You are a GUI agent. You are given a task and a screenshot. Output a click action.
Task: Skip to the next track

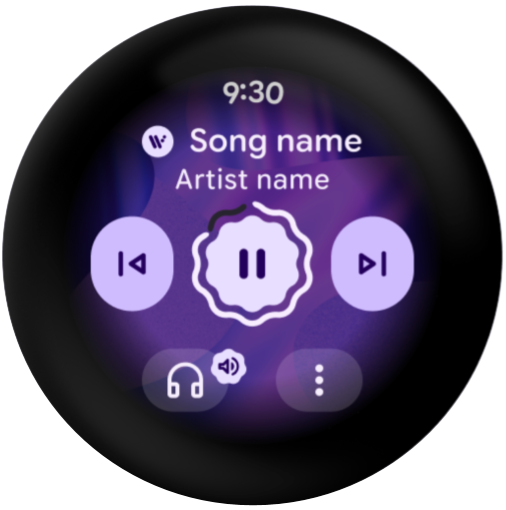coord(372,264)
